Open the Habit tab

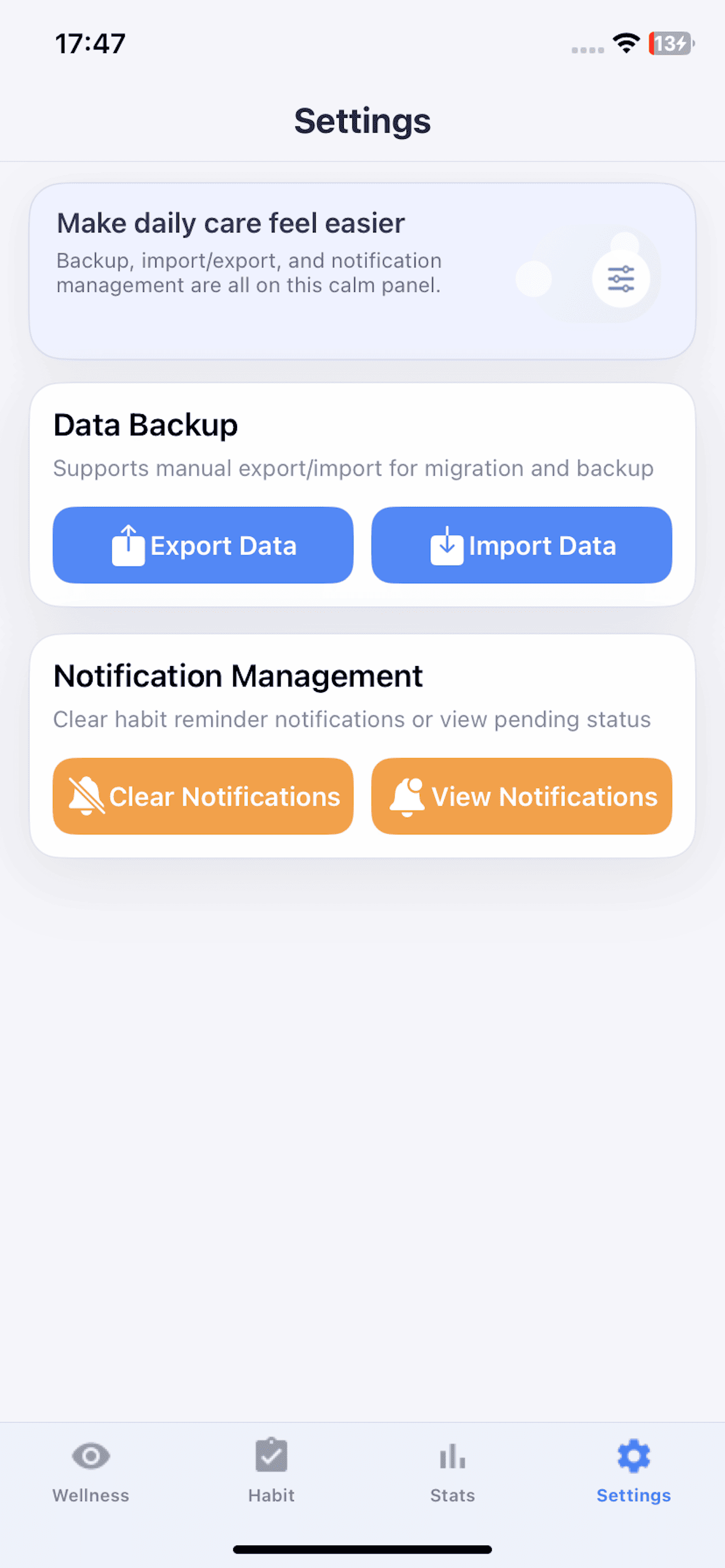tap(272, 1470)
